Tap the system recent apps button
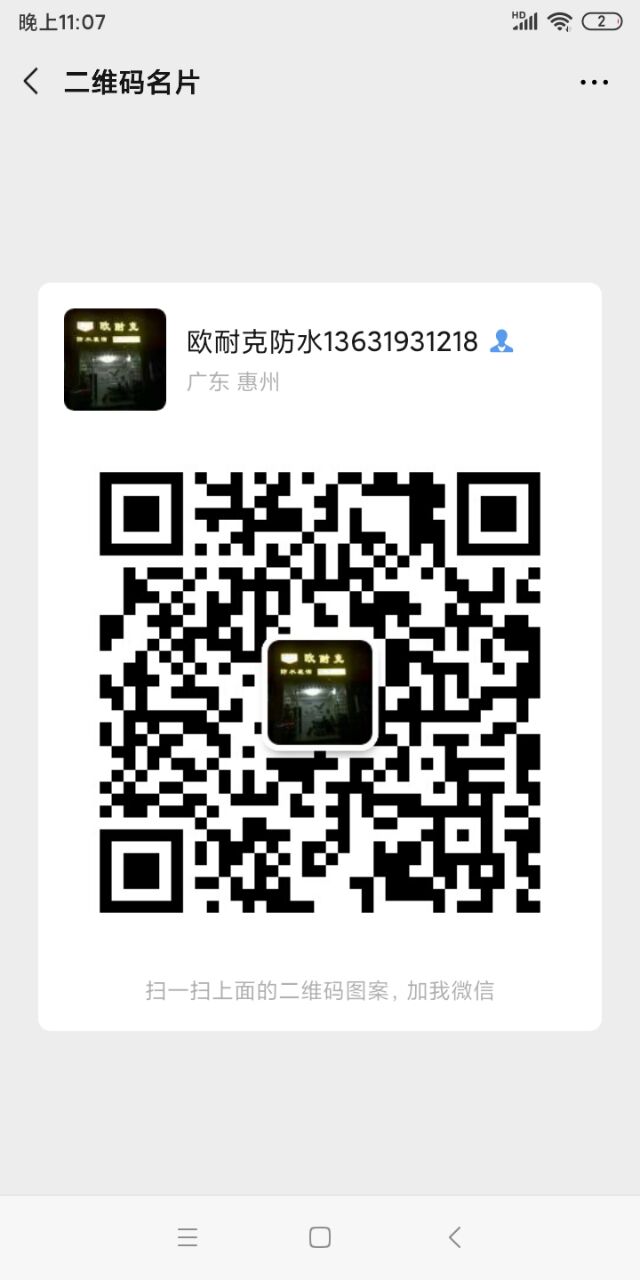The height and width of the screenshot is (1280, 640). [x=187, y=1237]
